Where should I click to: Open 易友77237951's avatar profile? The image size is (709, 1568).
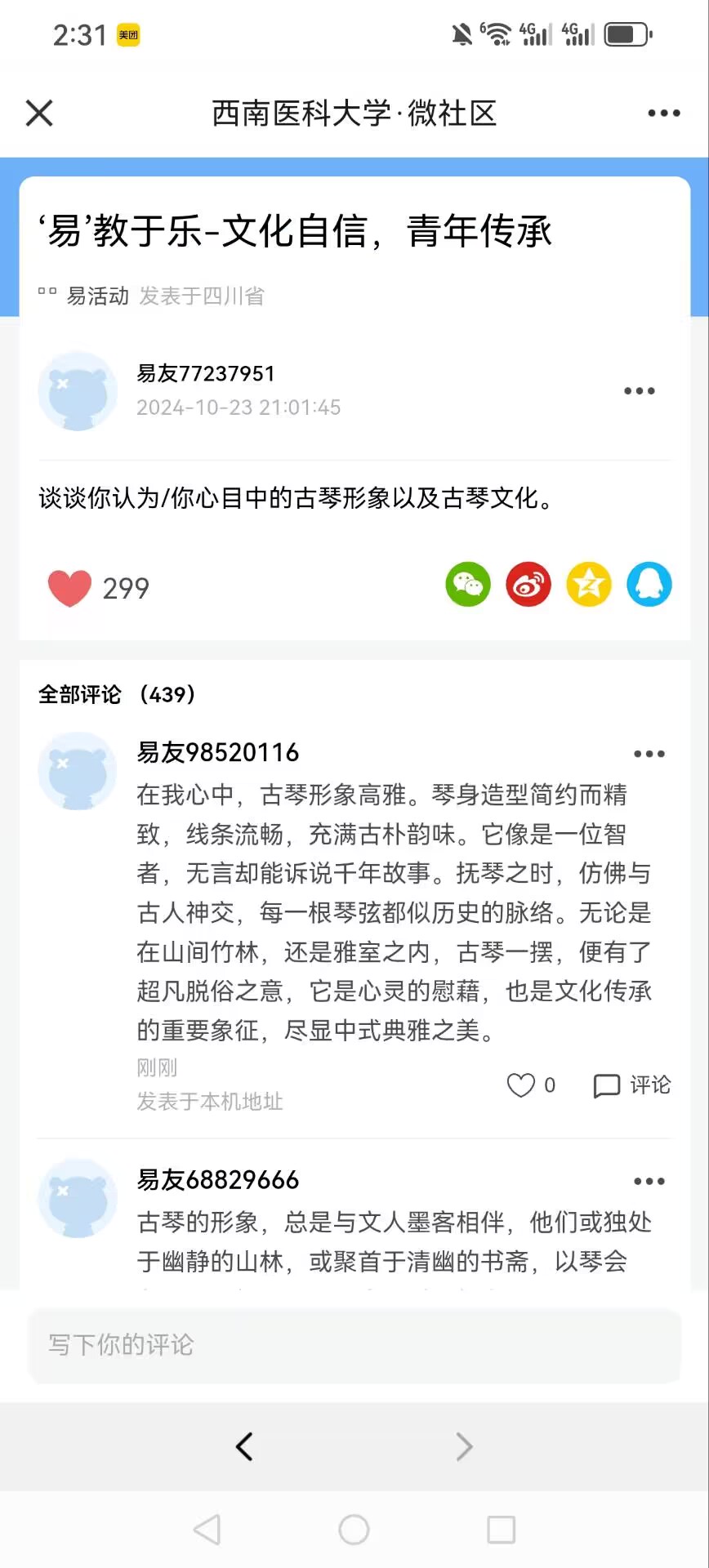click(78, 390)
